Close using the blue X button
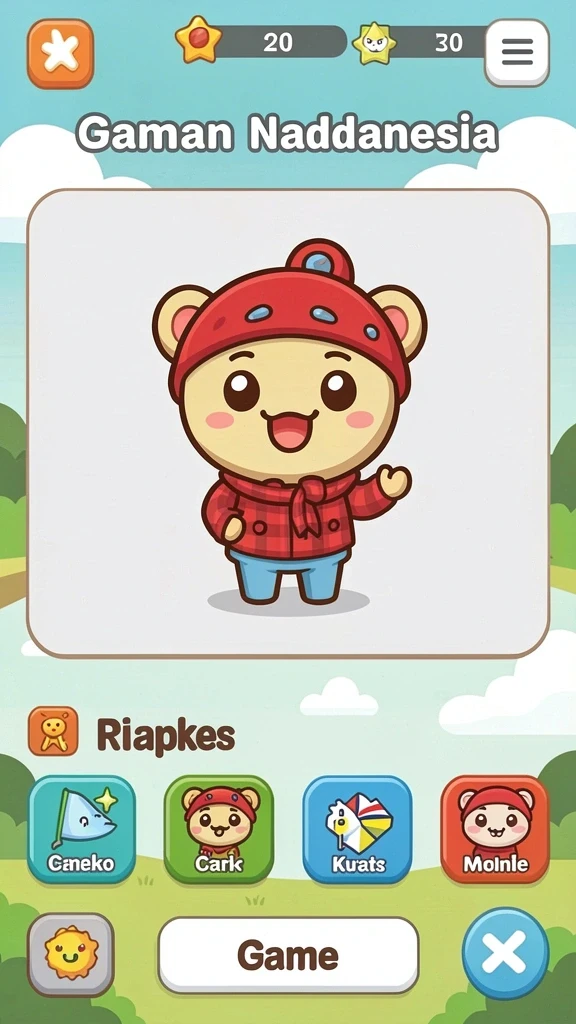This screenshot has width=576, height=1024. pos(505,953)
